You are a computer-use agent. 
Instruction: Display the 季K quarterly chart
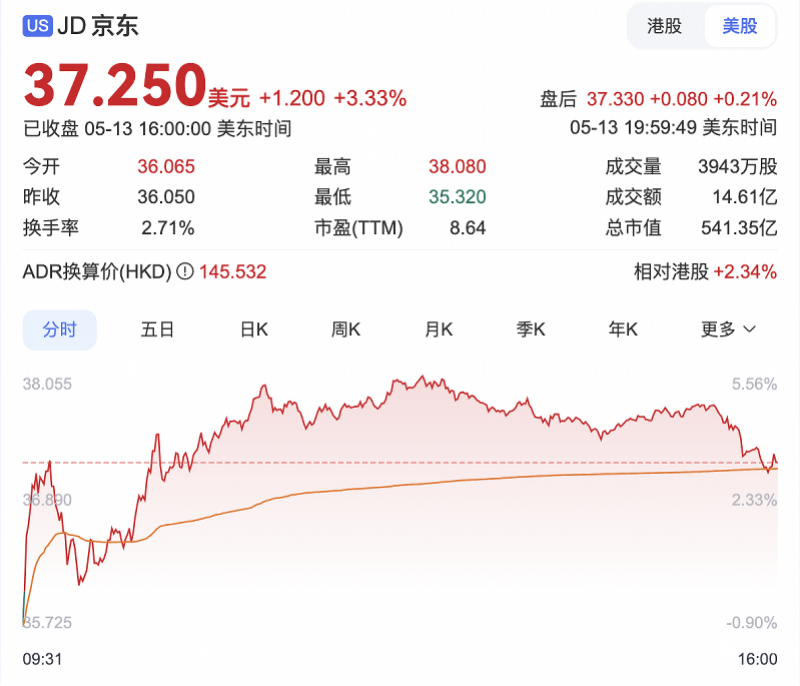531,330
